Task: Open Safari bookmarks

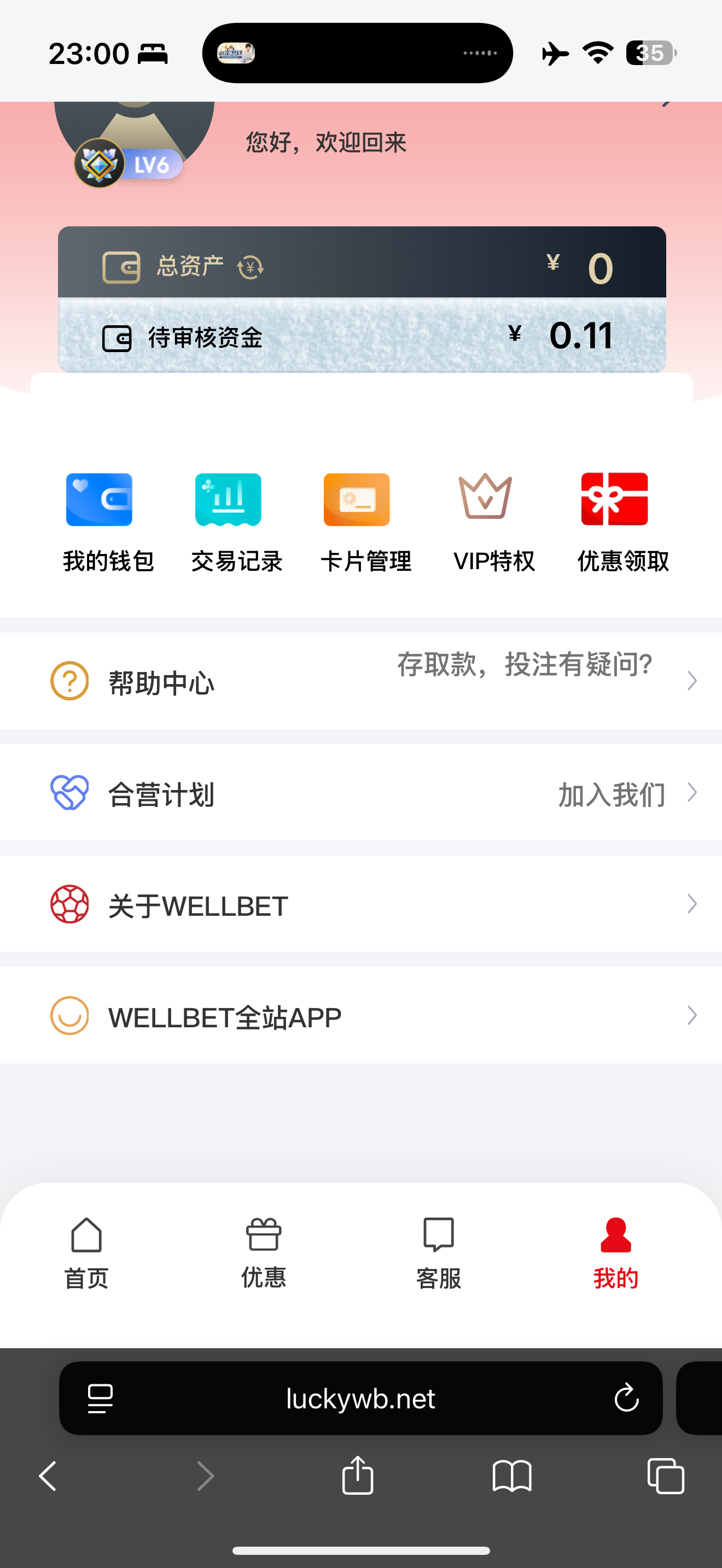Action: click(x=511, y=1476)
